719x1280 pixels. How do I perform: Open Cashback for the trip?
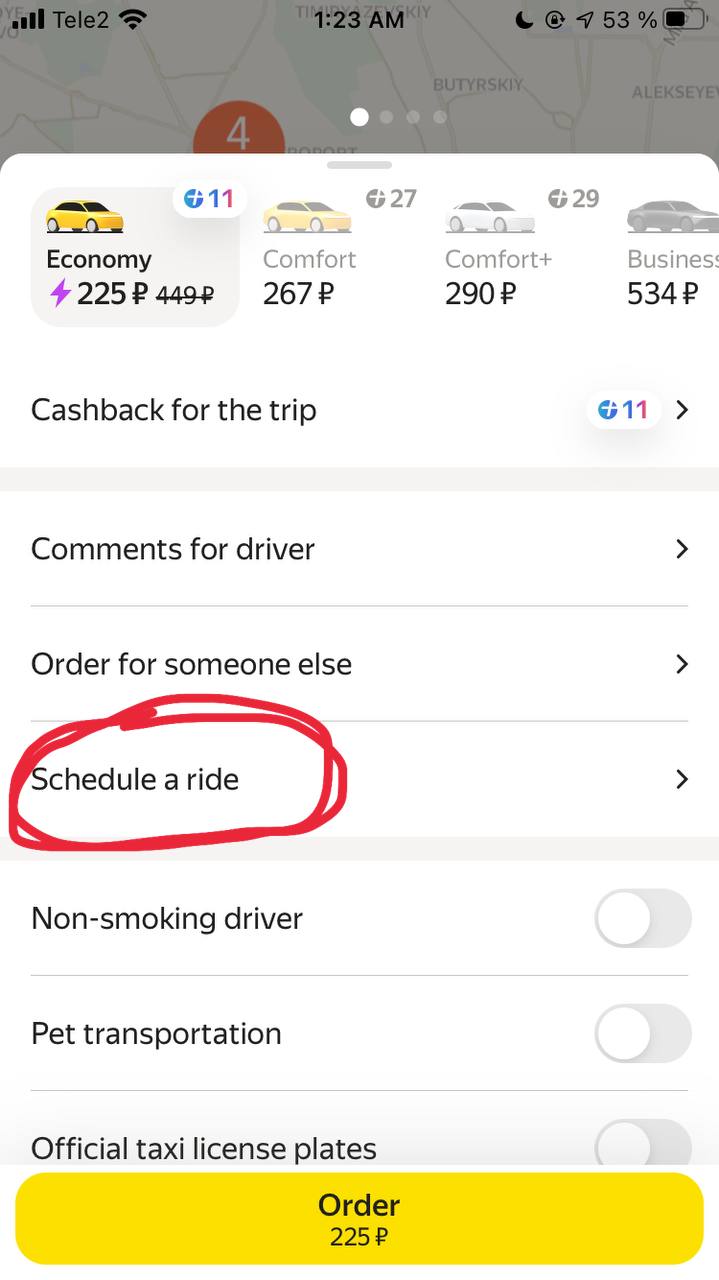tap(360, 410)
